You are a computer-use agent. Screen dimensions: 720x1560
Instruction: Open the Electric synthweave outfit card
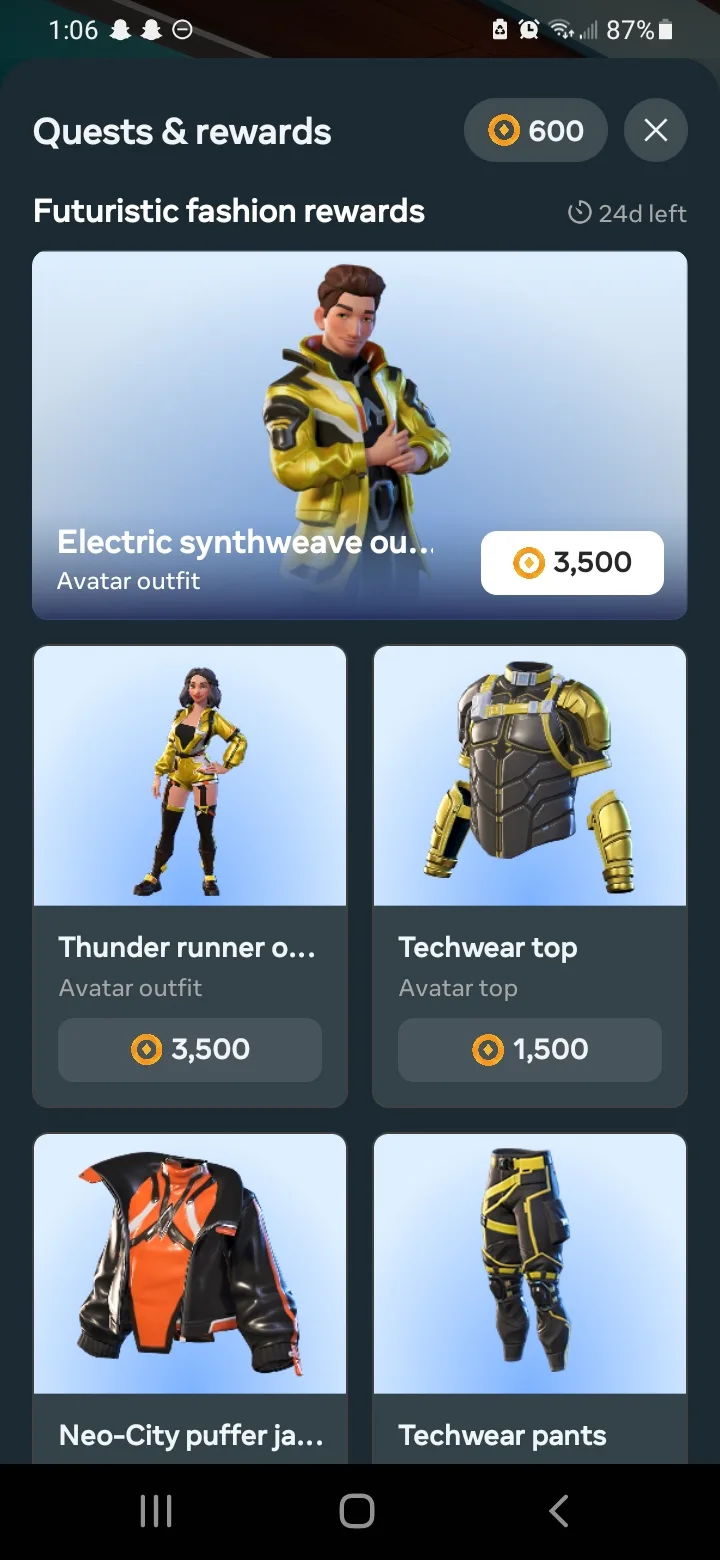(360, 435)
